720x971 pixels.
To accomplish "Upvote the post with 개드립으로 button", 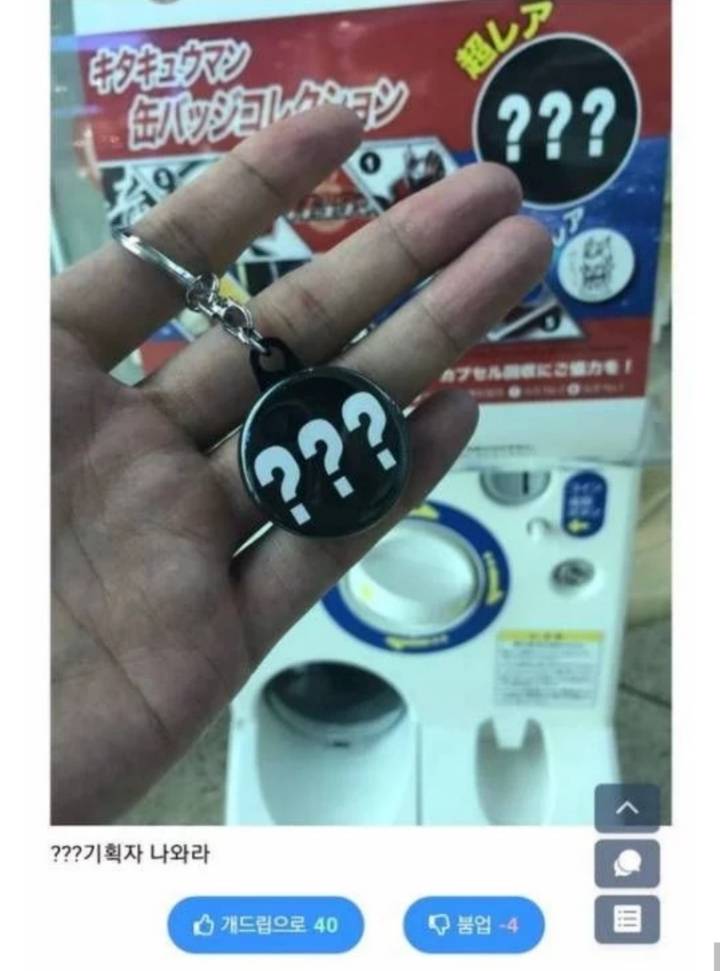I will pyautogui.click(x=265, y=925).
